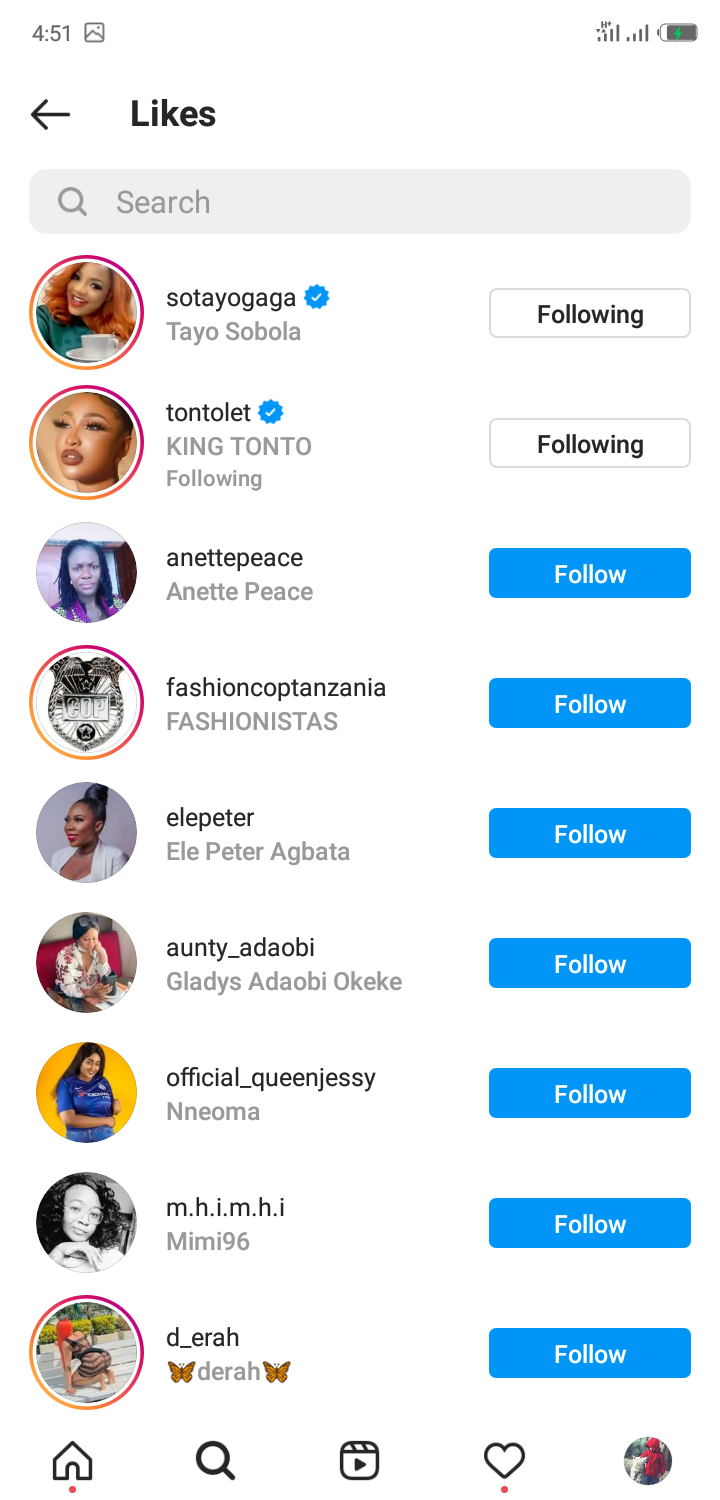Tap Following button next to sotayogaga

click(589, 314)
